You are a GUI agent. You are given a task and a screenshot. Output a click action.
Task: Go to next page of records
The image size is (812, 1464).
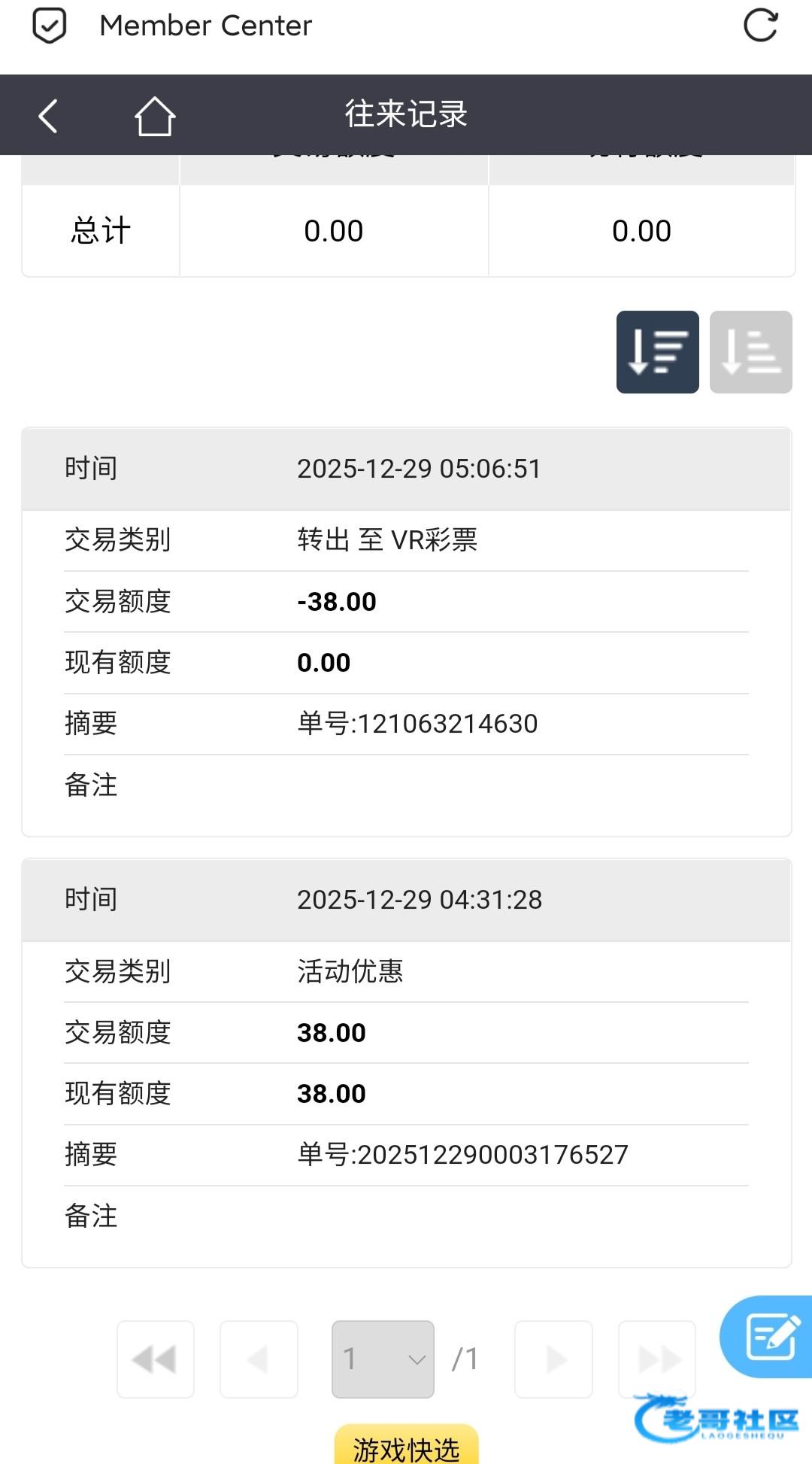(554, 1359)
